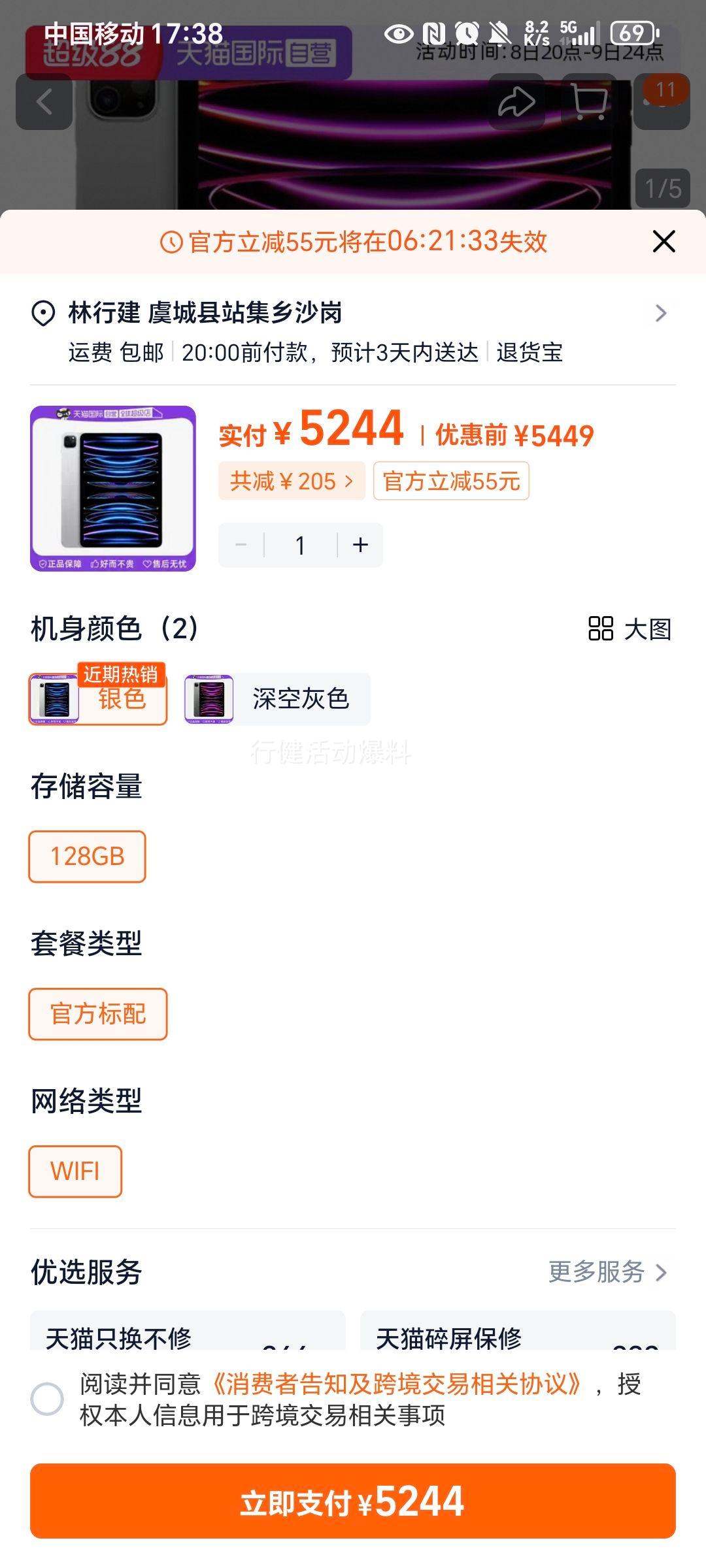Open the share icon at top right
Viewport: 706px width, 1568px height.
pyautogui.click(x=516, y=99)
